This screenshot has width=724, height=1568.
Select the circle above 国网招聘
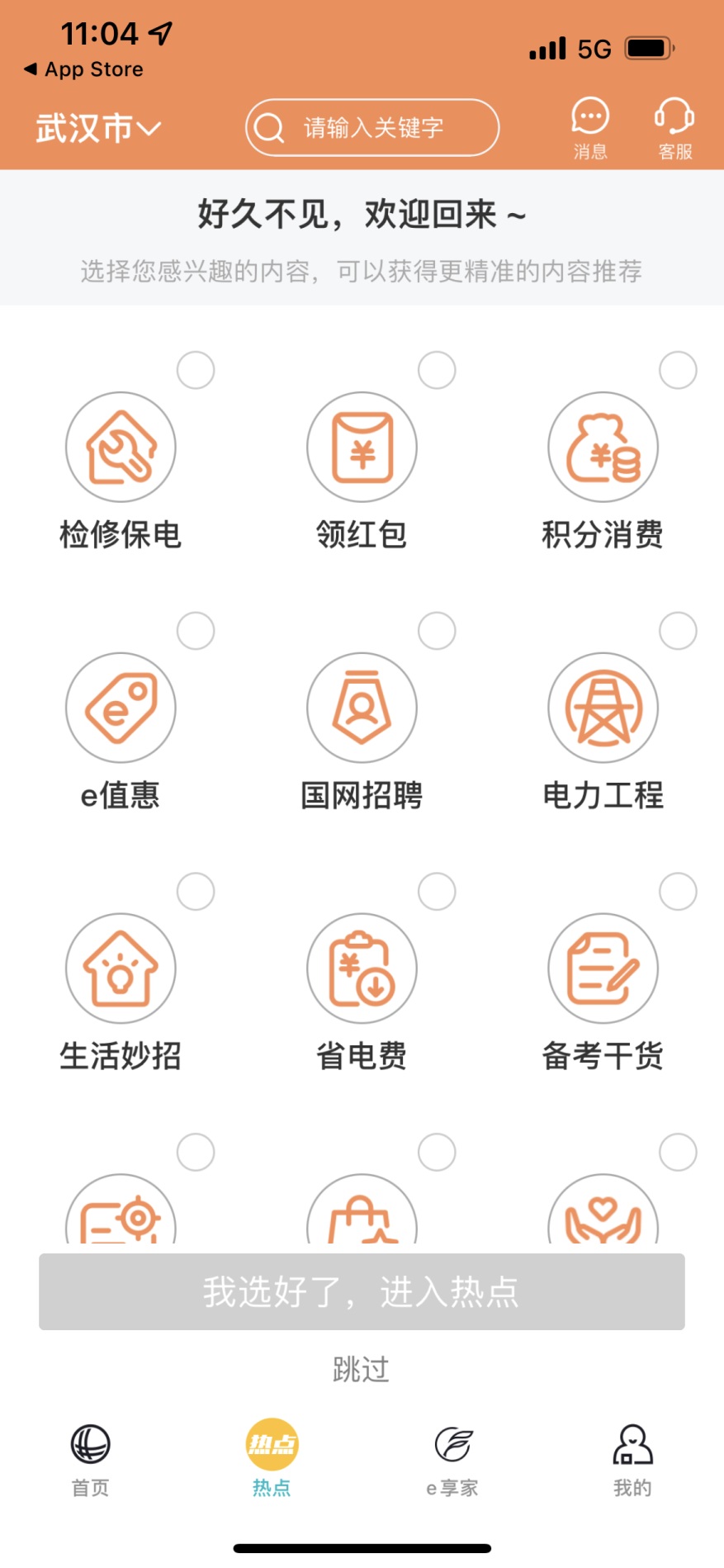tap(436, 630)
